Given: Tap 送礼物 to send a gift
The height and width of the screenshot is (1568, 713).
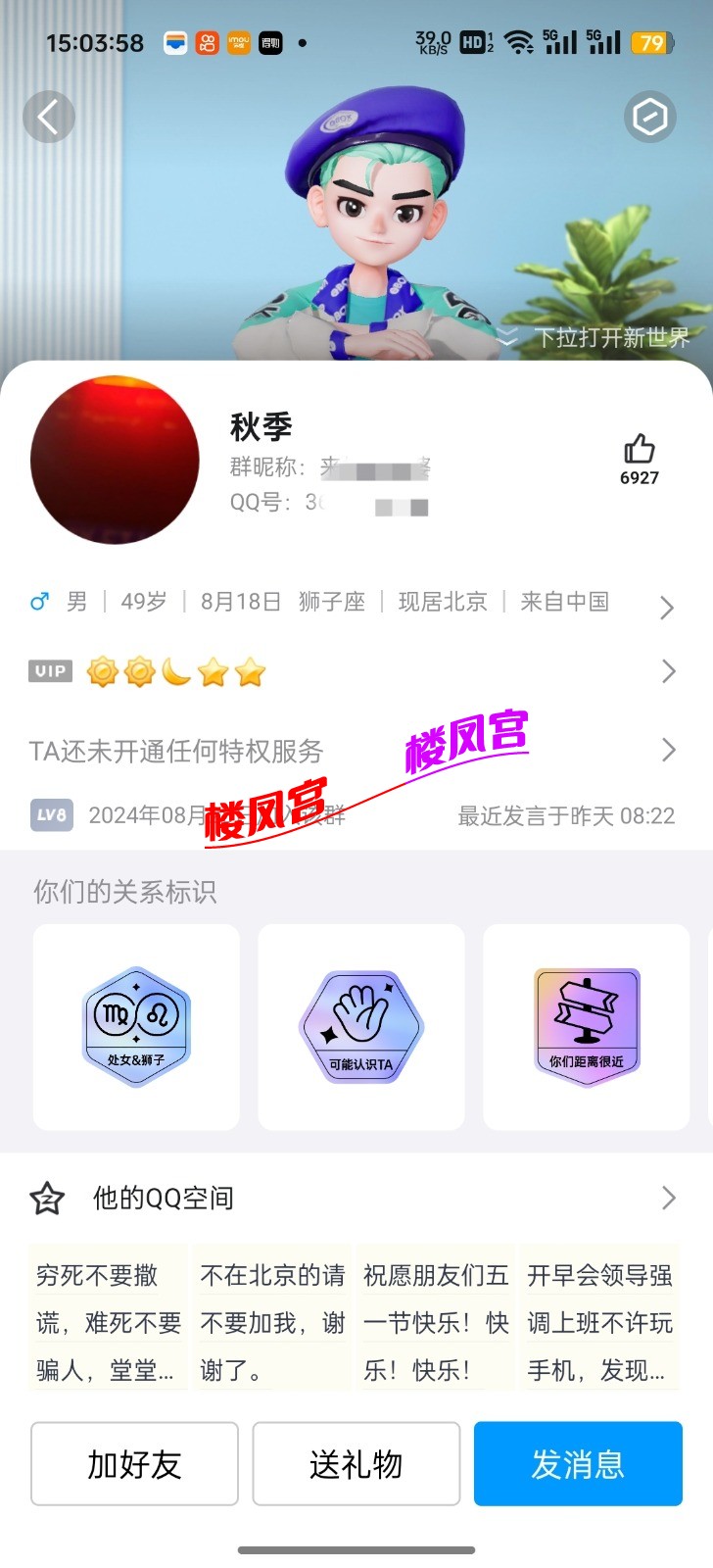Looking at the screenshot, I should click(356, 1464).
